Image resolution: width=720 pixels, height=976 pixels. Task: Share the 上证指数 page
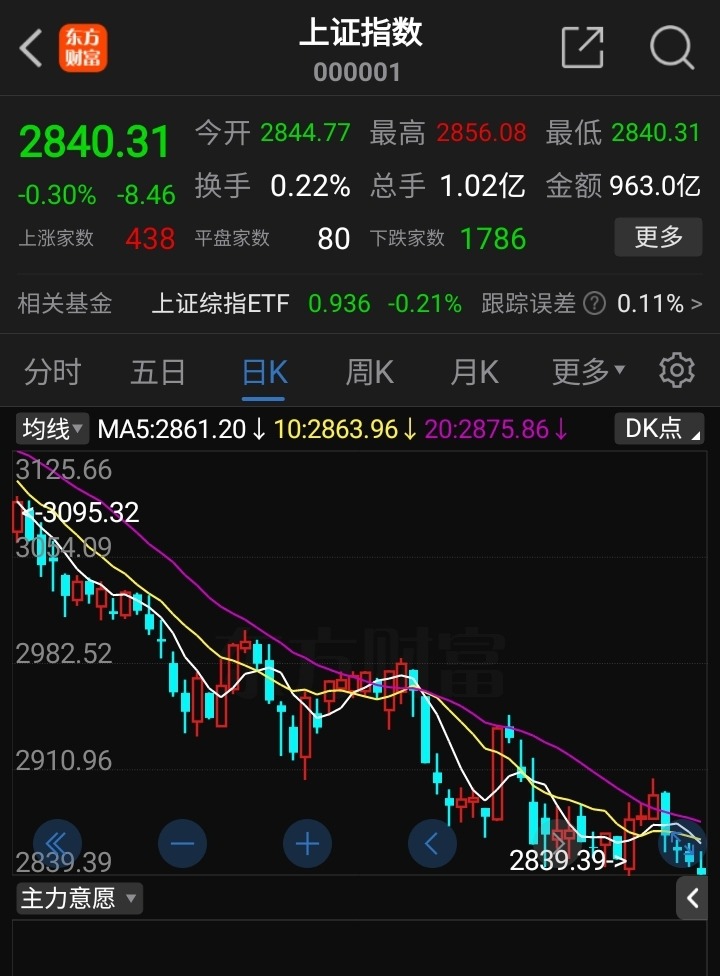(x=582, y=48)
